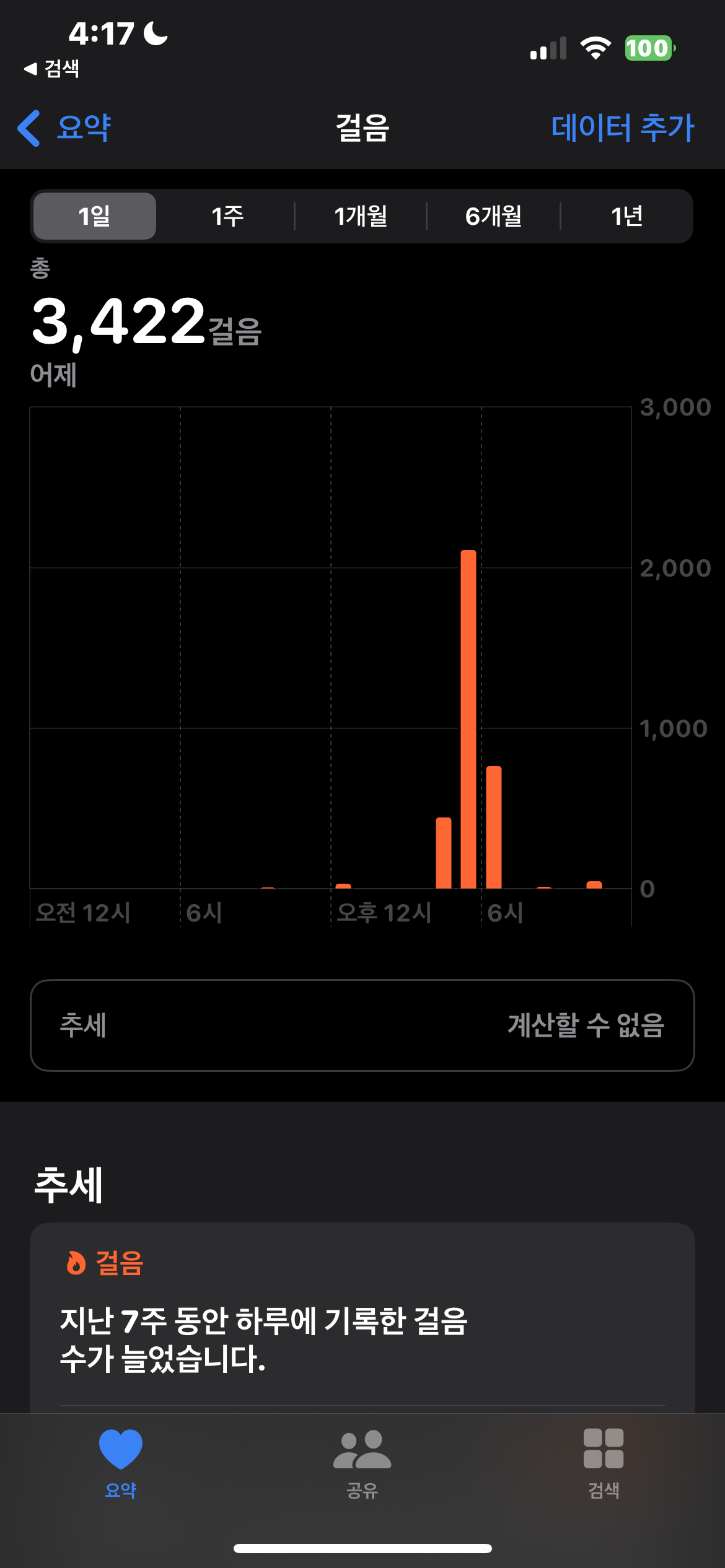Tap 데이터 추가 to add data
725x1568 pixels.
pyautogui.click(x=622, y=128)
